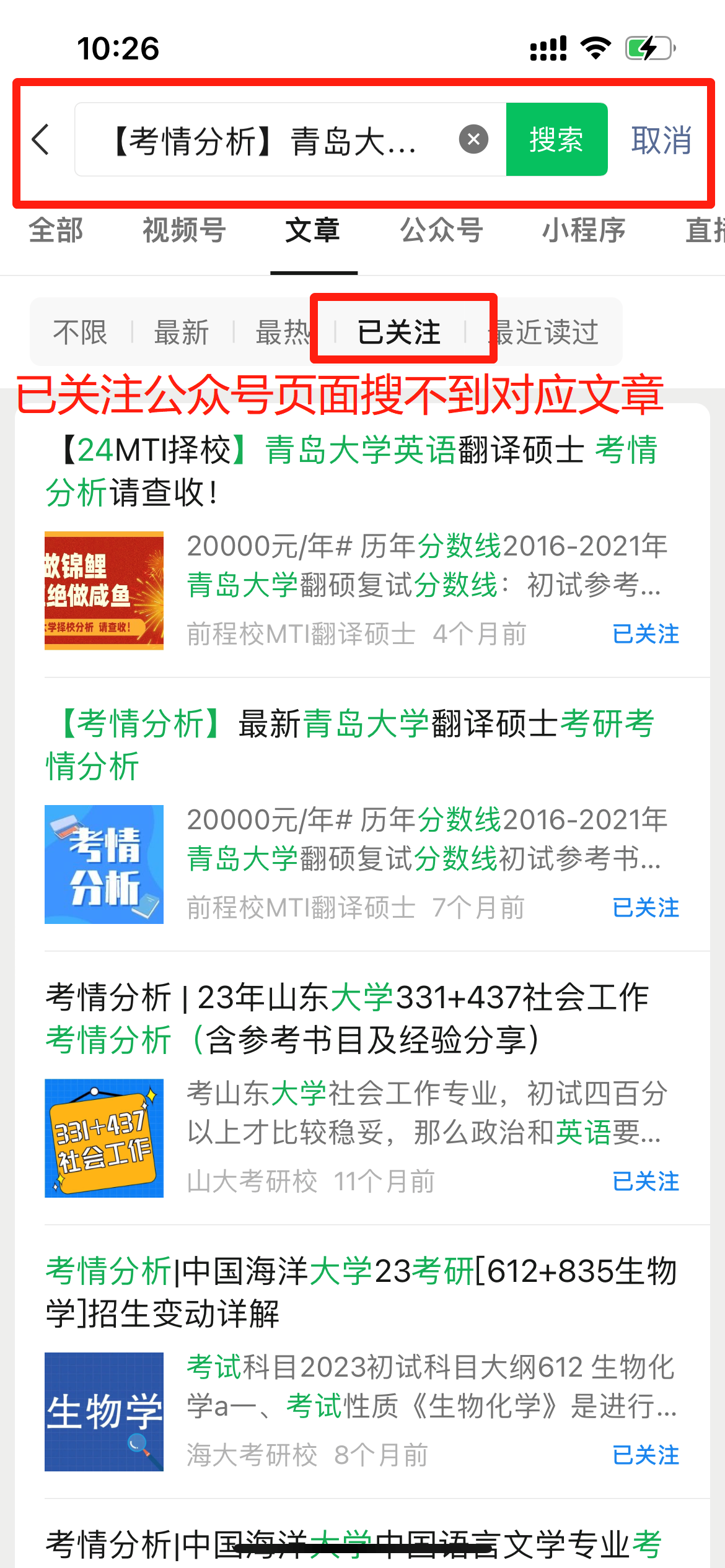725x1568 pixels.
Task: Select the 不限 filter
Action: click(81, 332)
